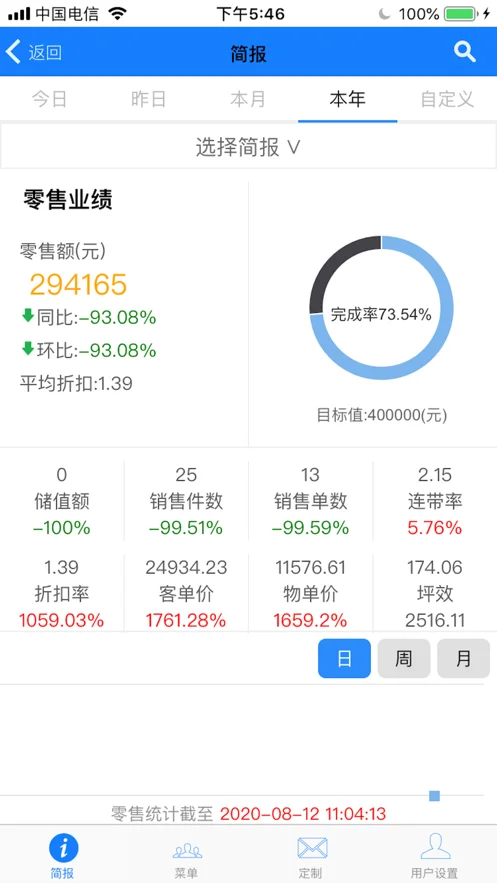Select the 本月 tab
497x883 pixels.
[248, 99]
